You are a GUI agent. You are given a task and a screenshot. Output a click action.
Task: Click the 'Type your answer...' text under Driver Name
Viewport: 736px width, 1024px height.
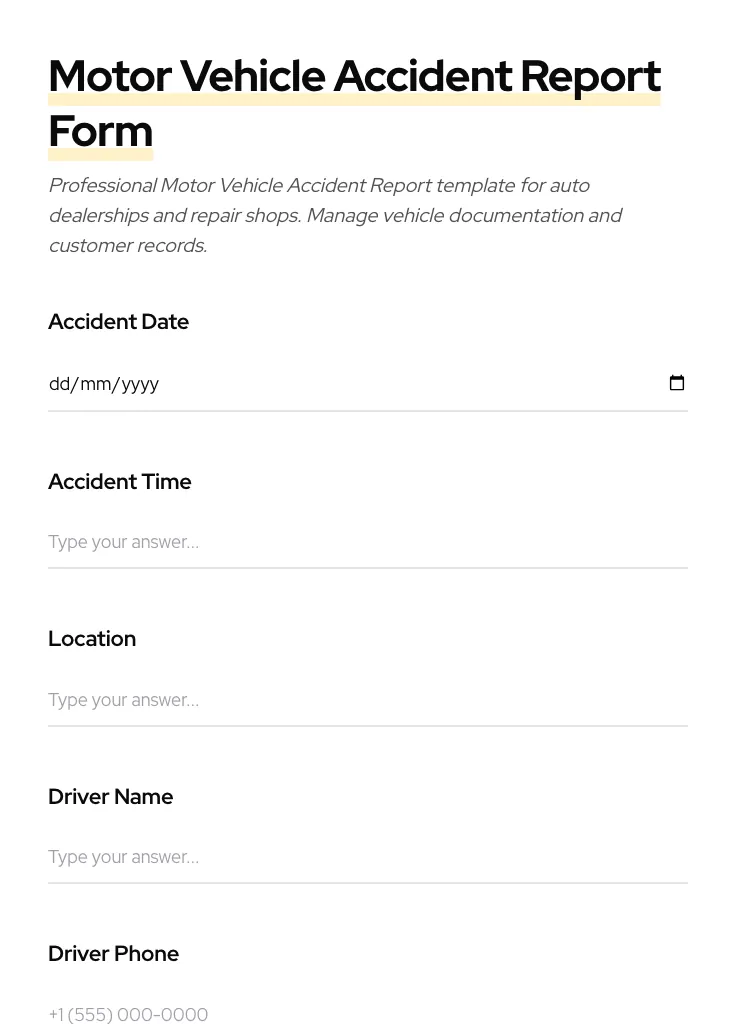[123, 857]
